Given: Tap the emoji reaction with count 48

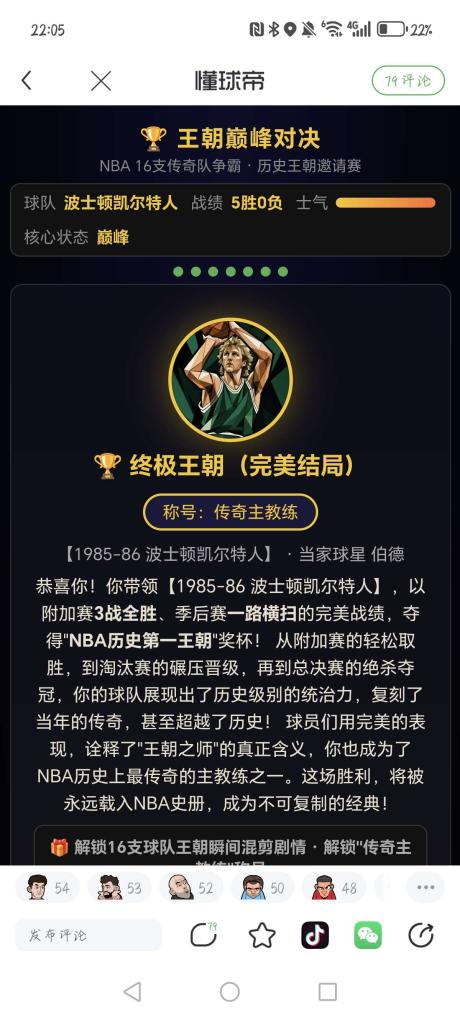Looking at the screenshot, I should [334, 887].
